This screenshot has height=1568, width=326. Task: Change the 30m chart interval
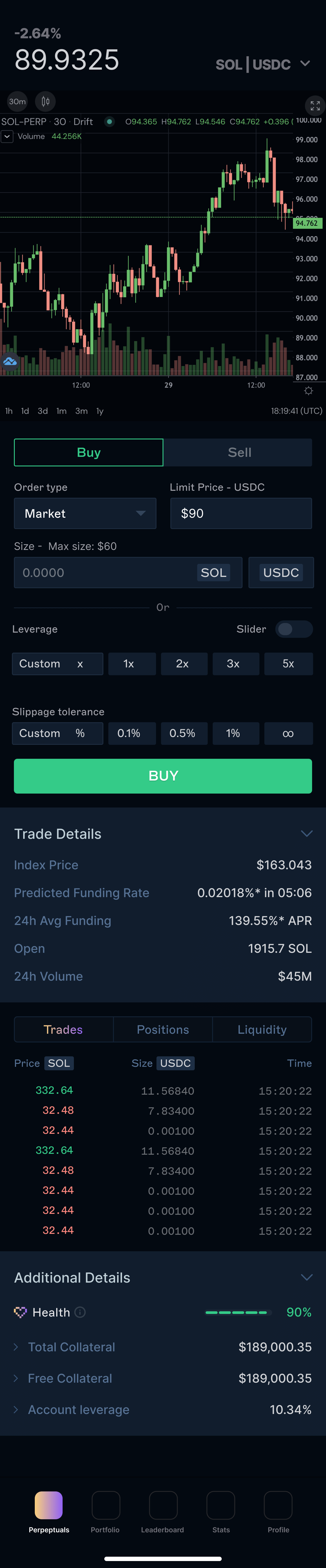(17, 102)
